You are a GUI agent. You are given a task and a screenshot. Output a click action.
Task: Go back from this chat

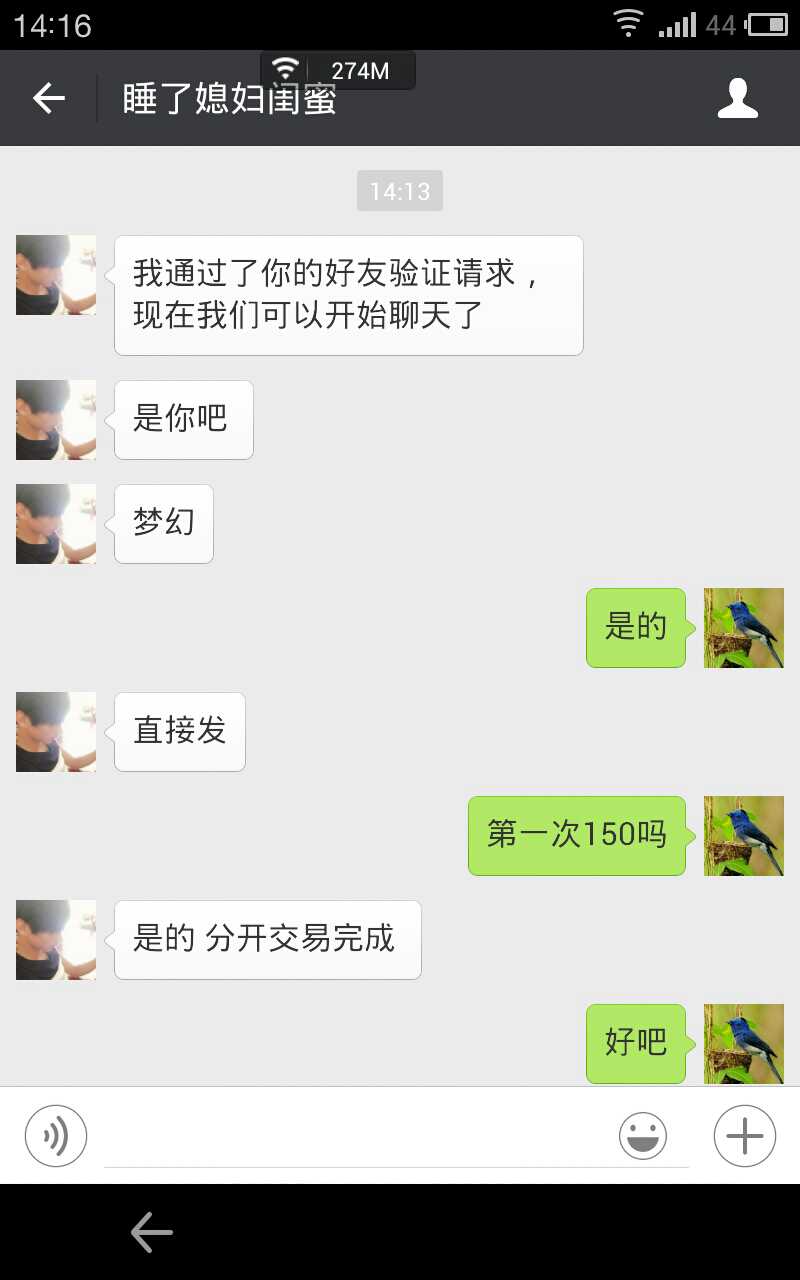(x=48, y=98)
